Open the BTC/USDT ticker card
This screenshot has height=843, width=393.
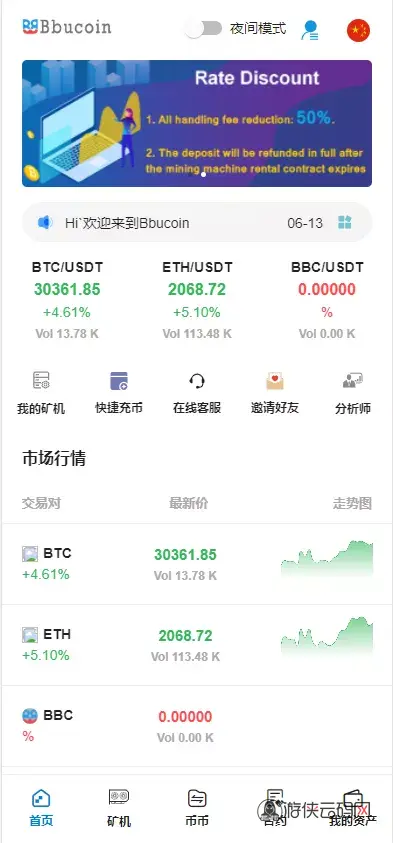67,300
